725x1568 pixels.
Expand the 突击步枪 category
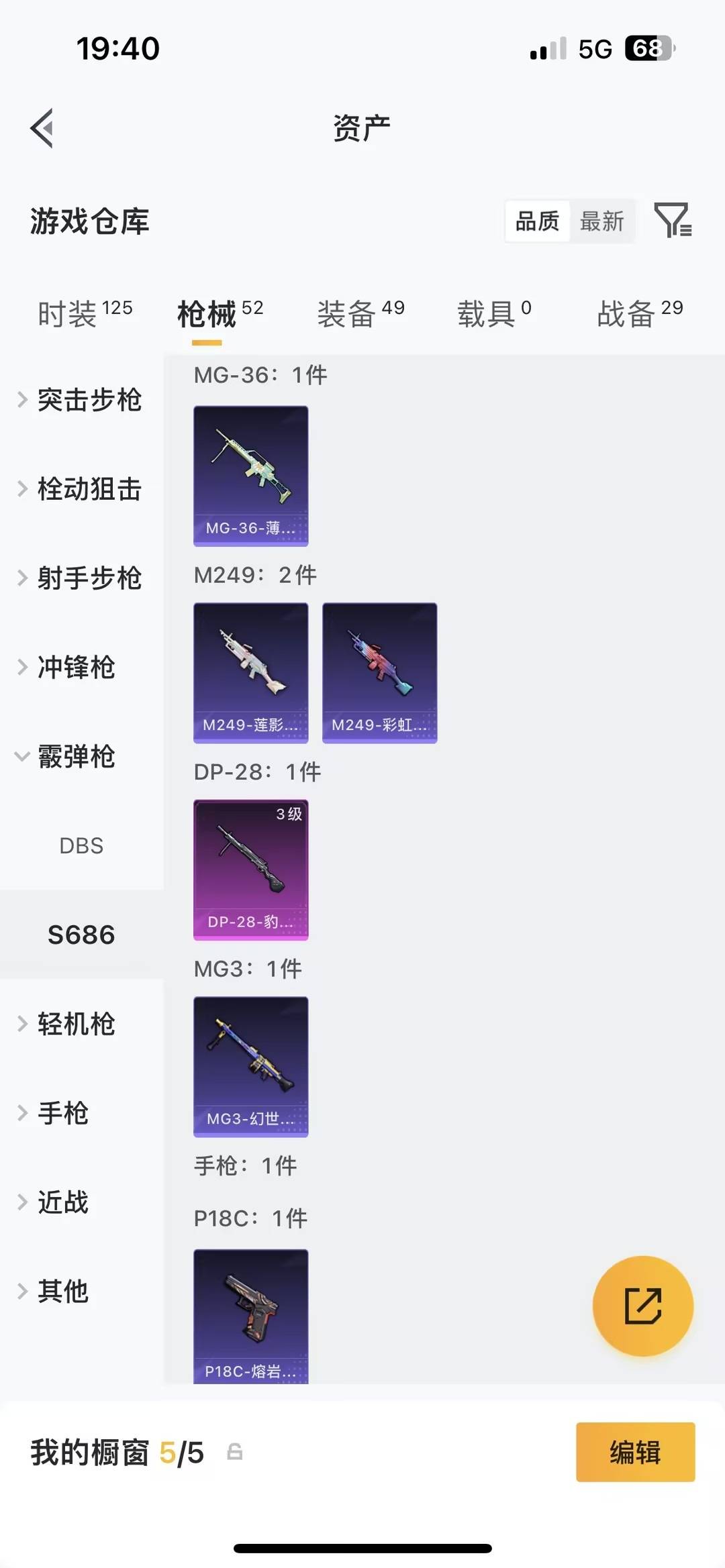tap(89, 401)
